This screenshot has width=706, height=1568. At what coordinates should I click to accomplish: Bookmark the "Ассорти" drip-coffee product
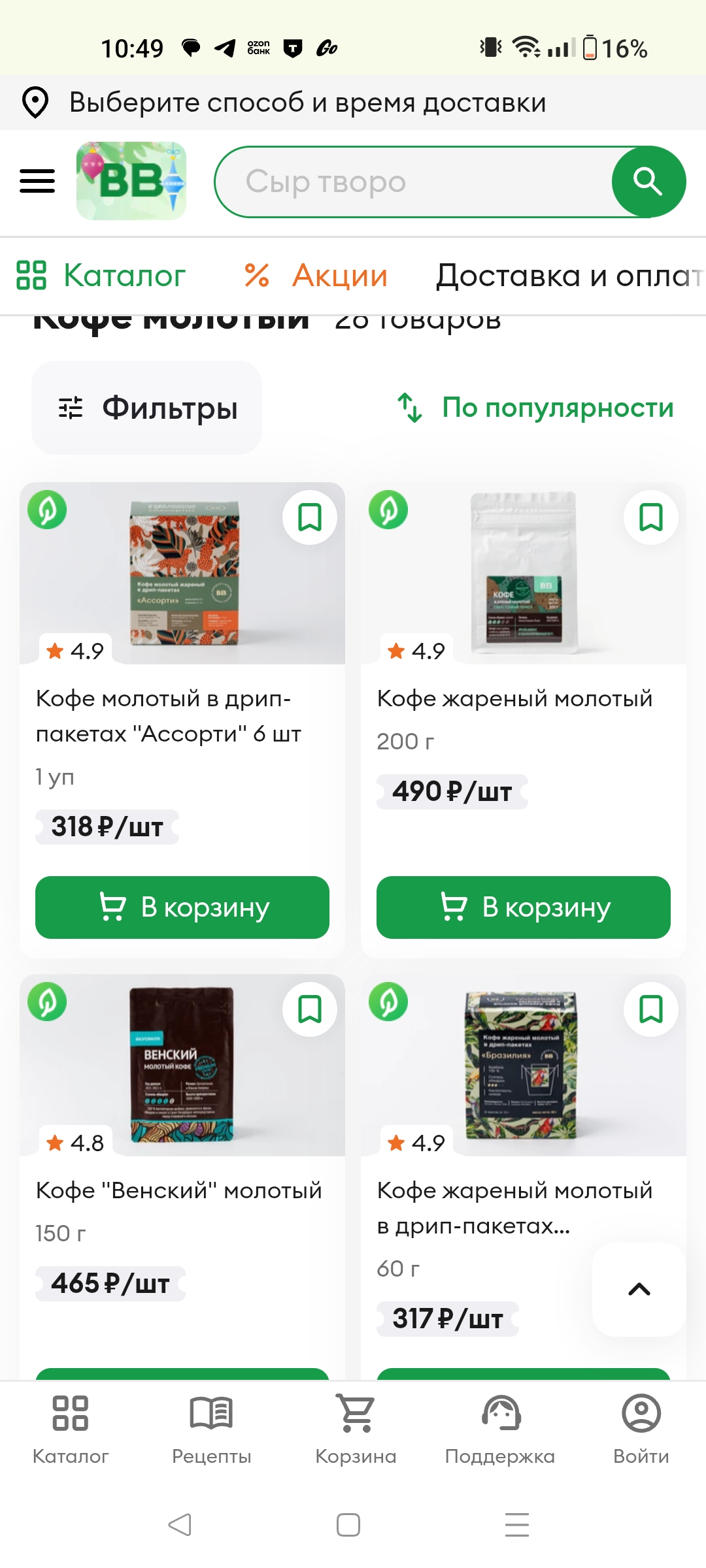(x=310, y=517)
